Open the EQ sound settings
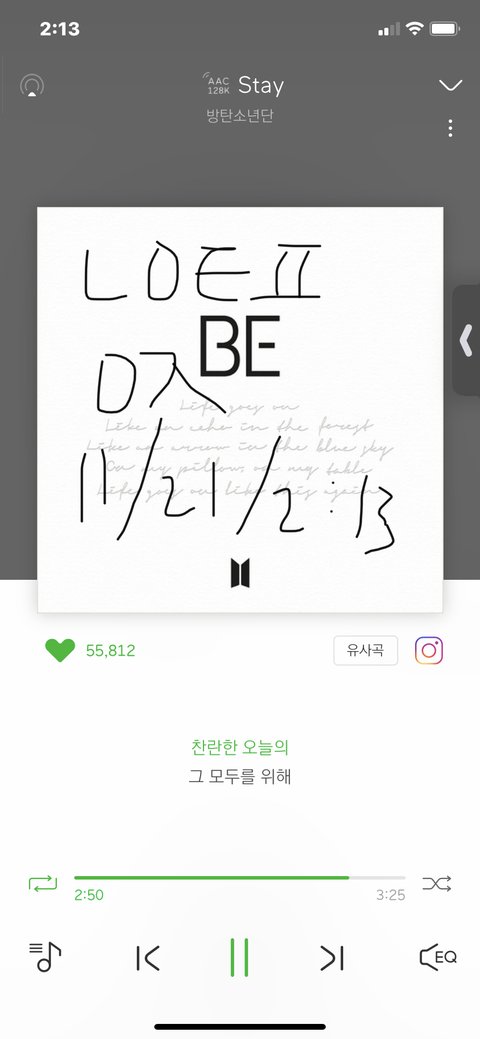Viewport: 480px width, 1039px height. (x=438, y=957)
